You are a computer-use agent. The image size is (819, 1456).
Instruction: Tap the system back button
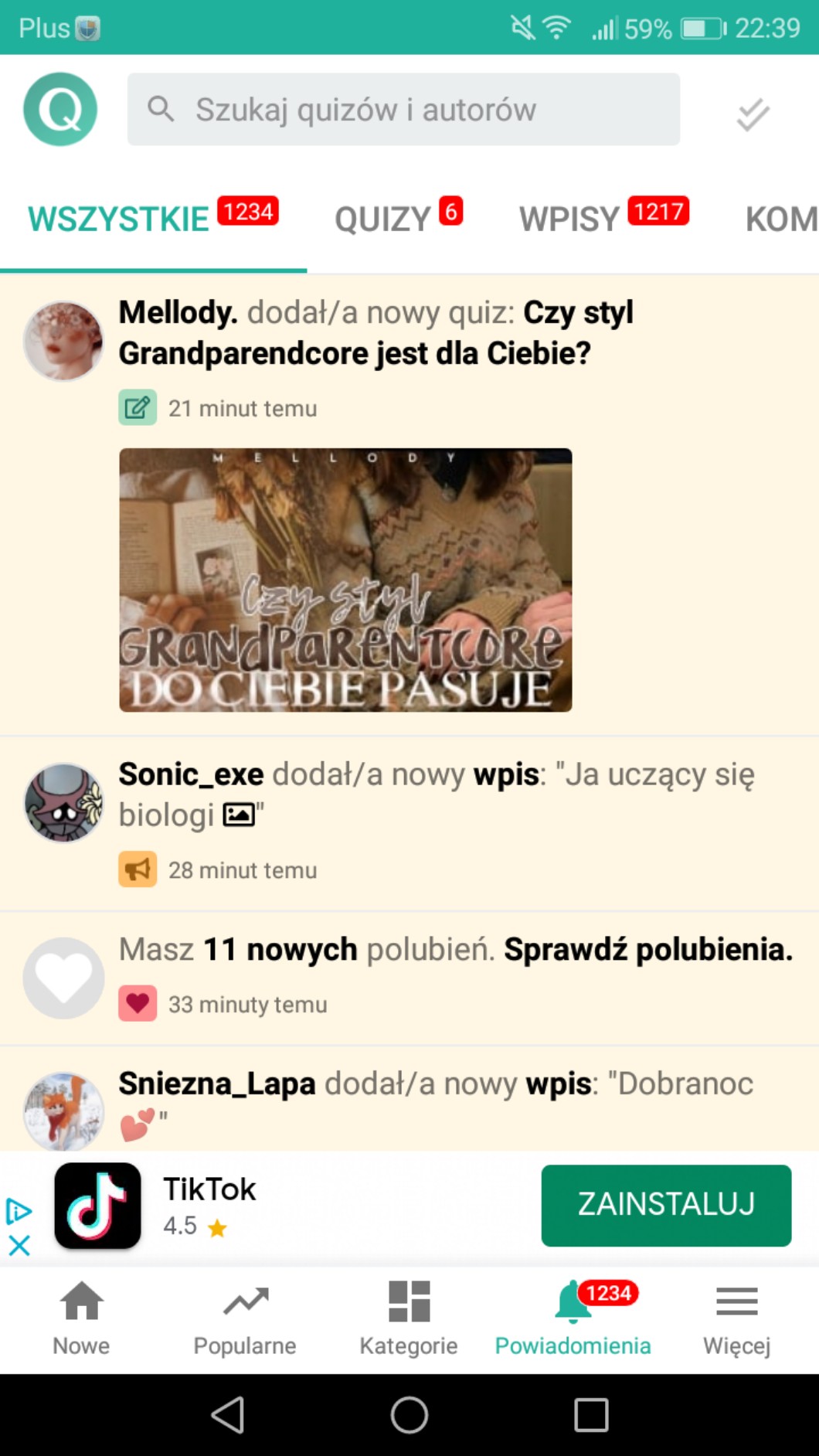228,1414
